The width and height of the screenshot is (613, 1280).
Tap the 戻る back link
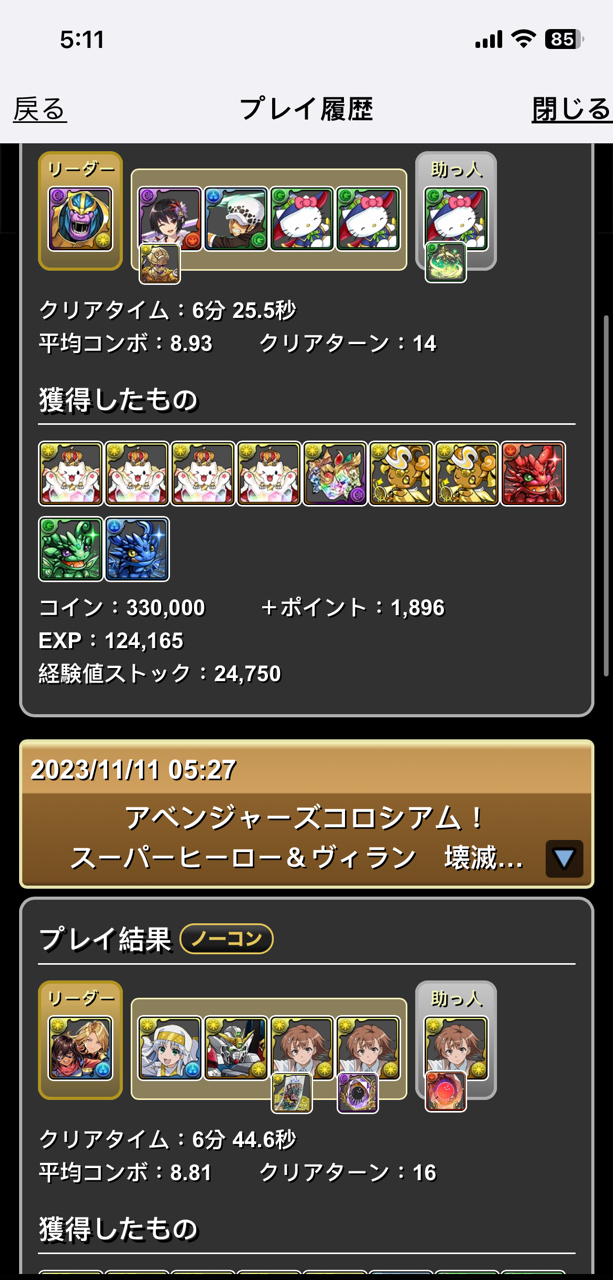[x=40, y=109]
